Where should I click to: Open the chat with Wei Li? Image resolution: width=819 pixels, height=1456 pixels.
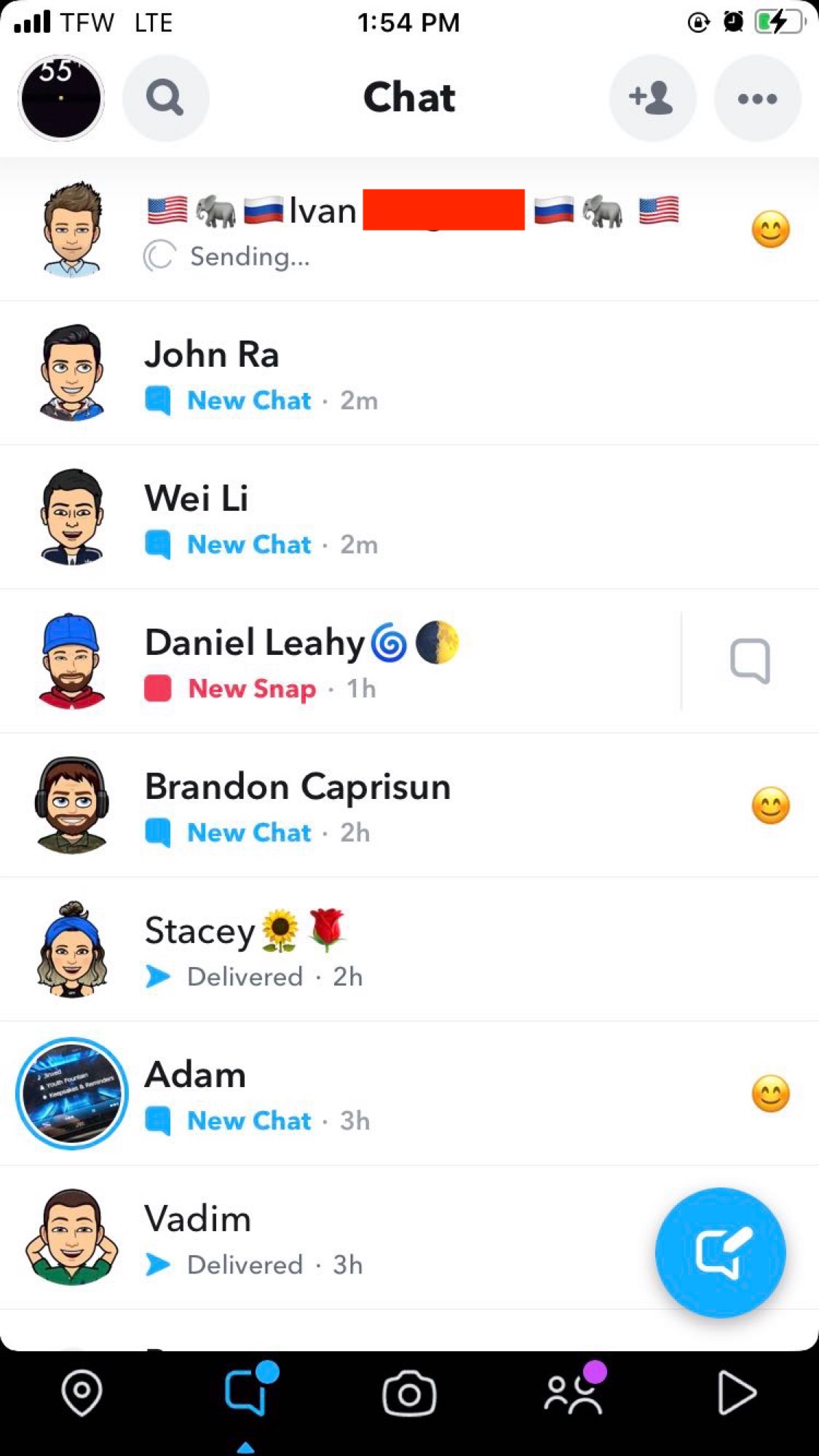[x=409, y=517]
